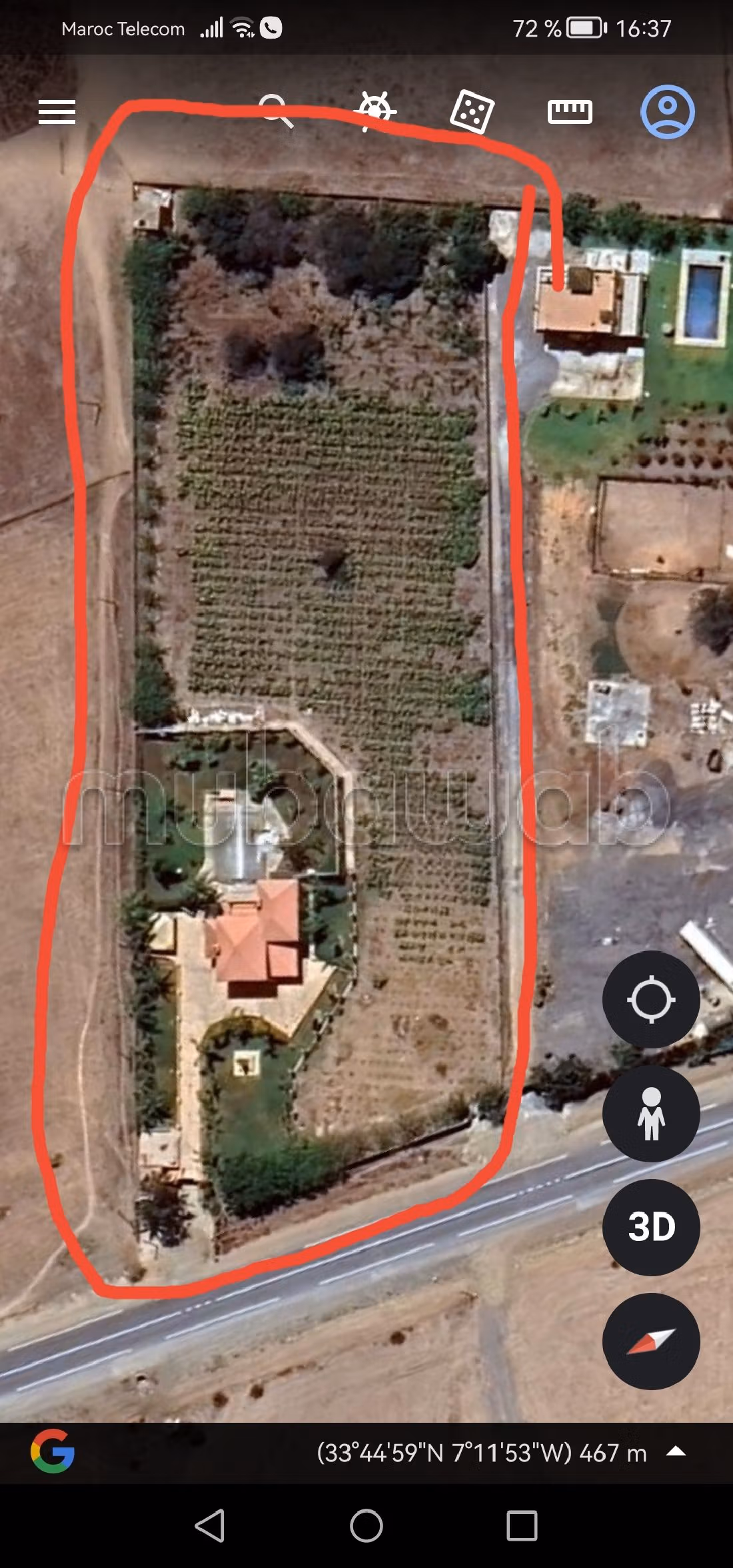Expand the coordinates bar arrow
The width and height of the screenshot is (733, 1568).
coord(676,1451)
